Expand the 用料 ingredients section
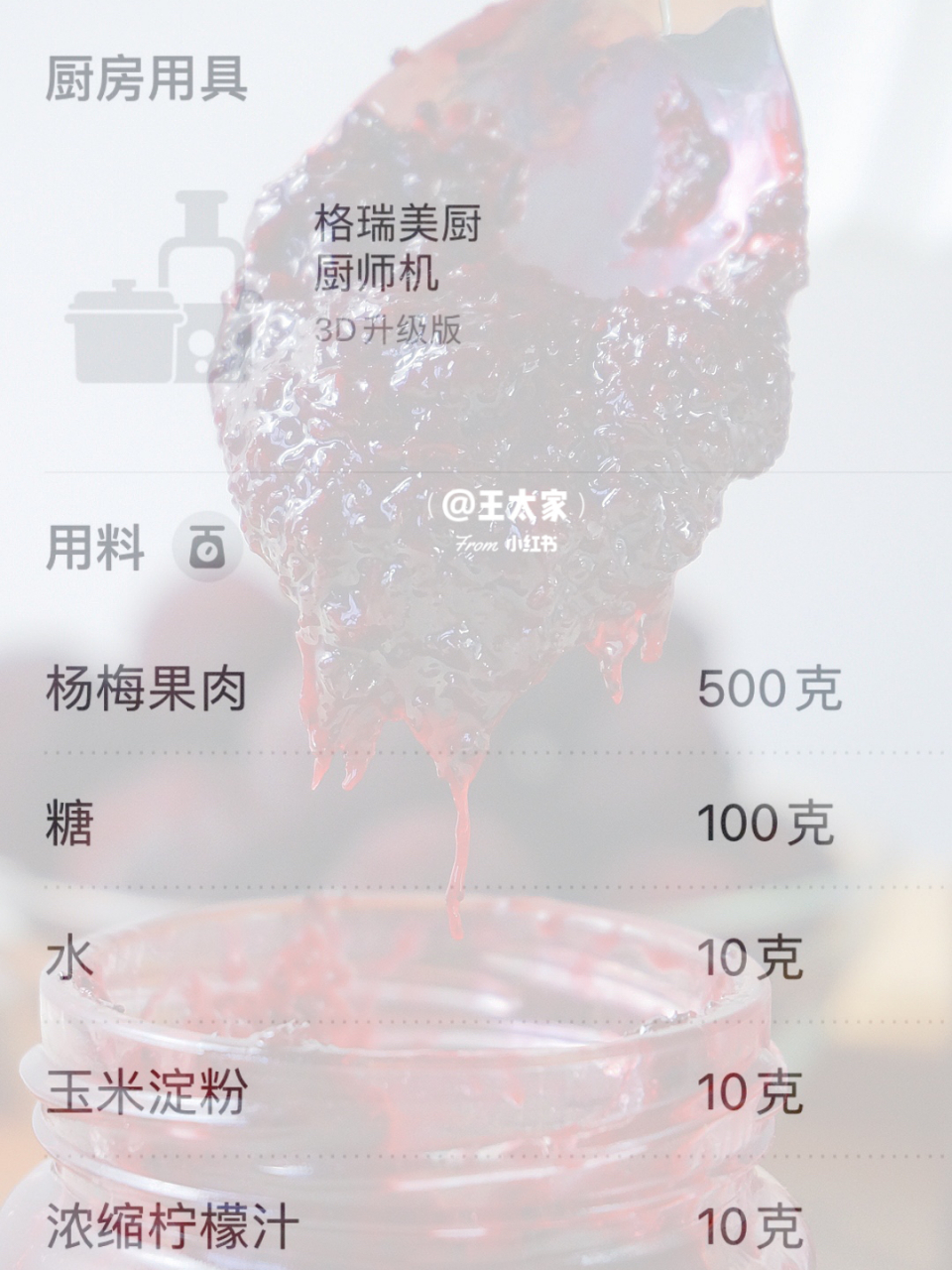This screenshot has width=952, height=1270. point(96,549)
